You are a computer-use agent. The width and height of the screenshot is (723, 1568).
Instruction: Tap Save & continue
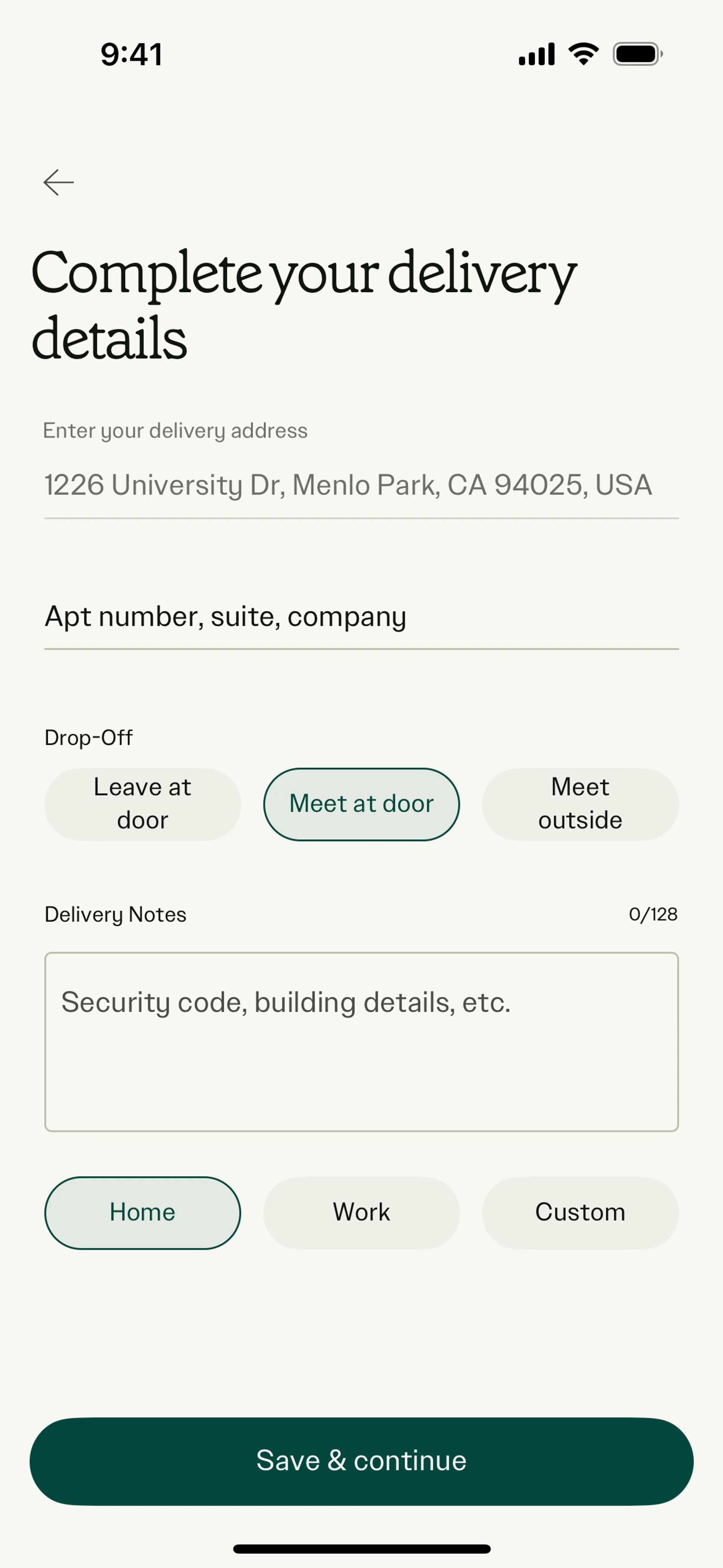(x=361, y=1461)
